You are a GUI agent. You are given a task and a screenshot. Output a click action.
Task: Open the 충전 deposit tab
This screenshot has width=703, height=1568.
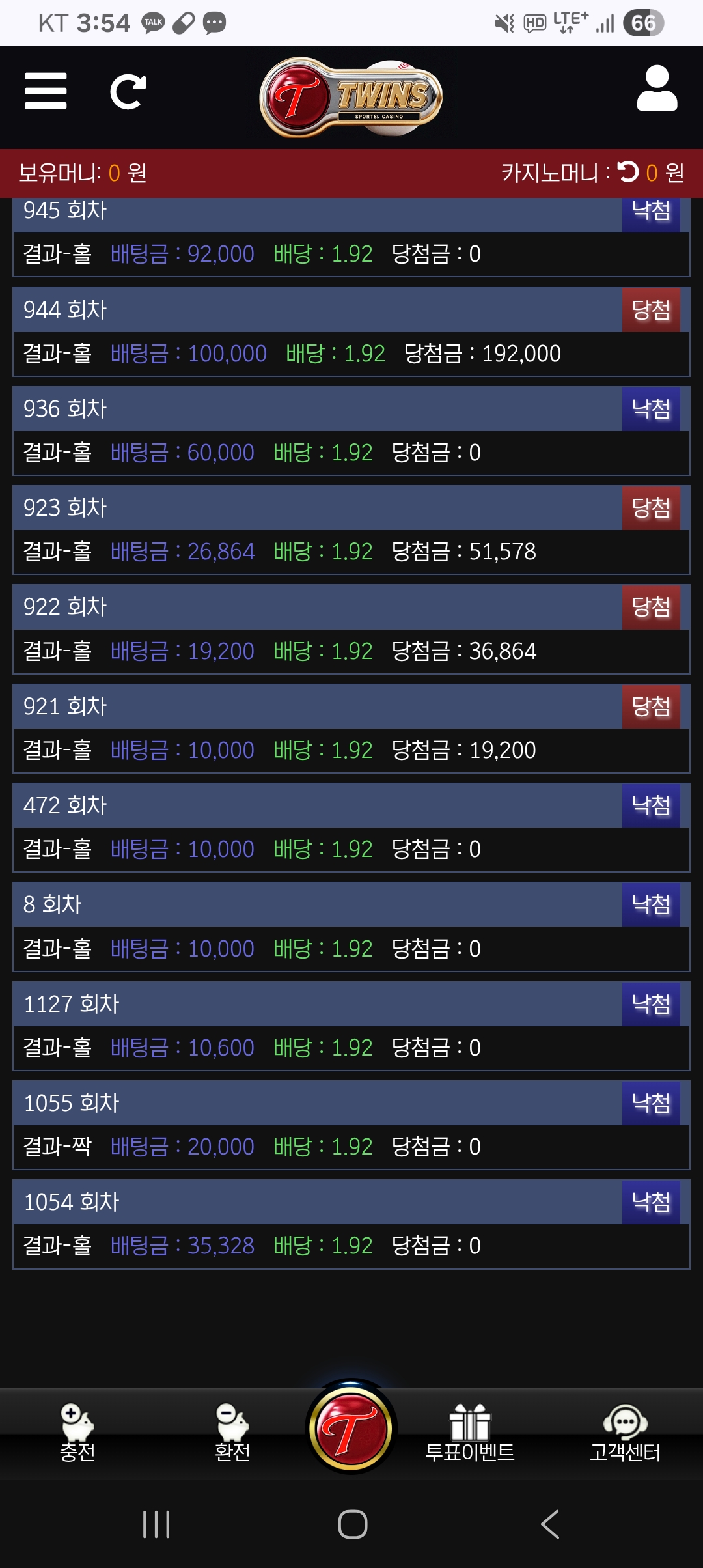point(77,1433)
